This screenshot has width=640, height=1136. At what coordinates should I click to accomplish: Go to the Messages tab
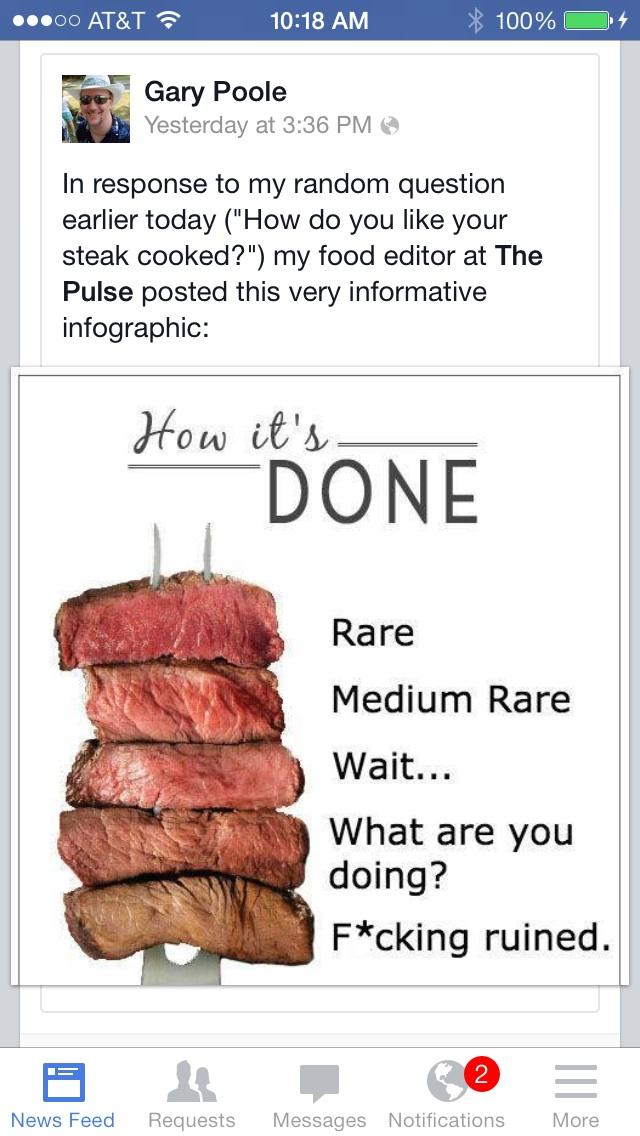tap(319, 1093)
